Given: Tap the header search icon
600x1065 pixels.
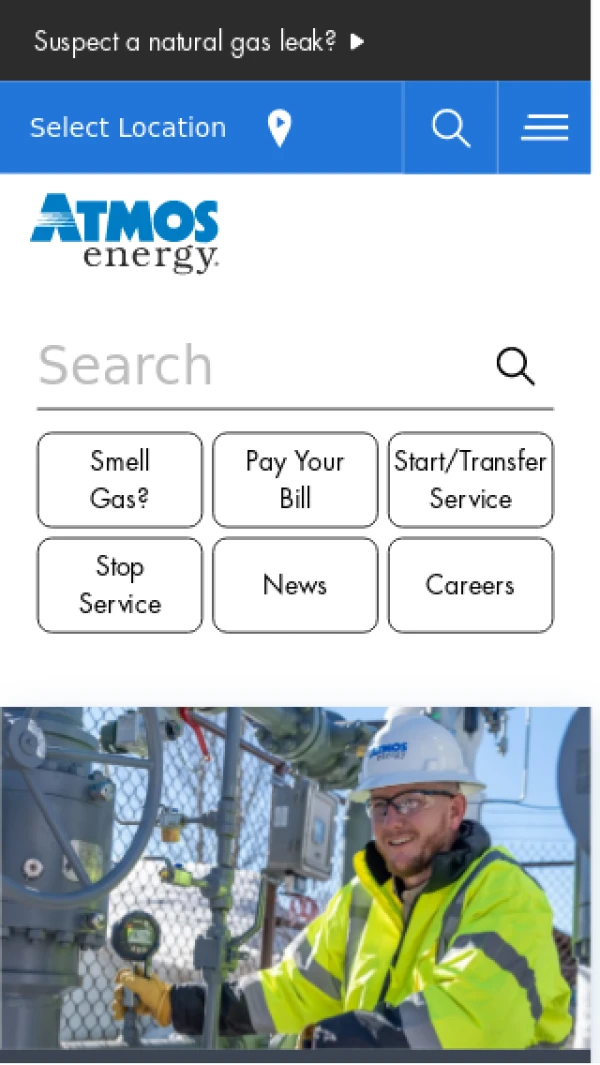Looking at the screenshot, I should pyautogui.click(x=450, y=128).
